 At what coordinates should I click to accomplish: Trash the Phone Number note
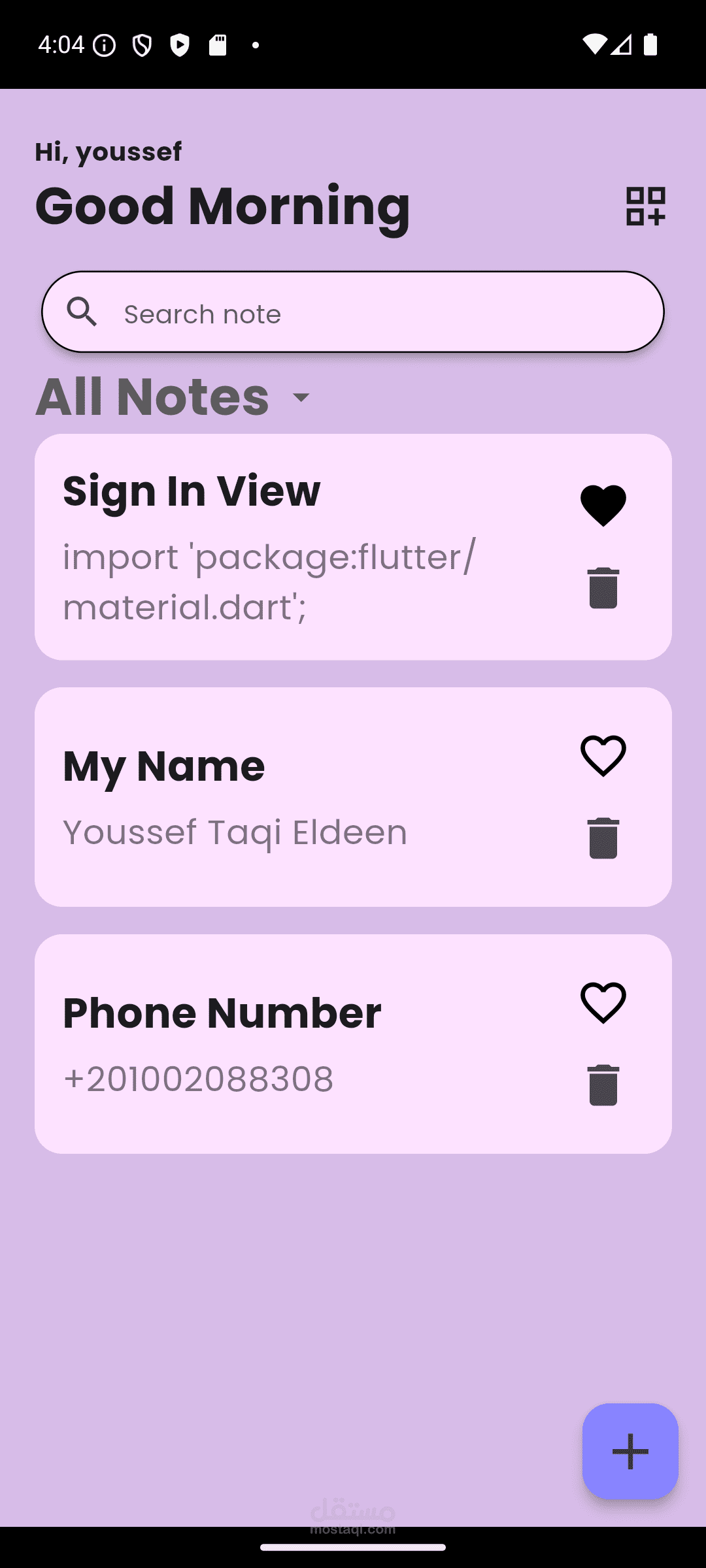coord(603,1085)
